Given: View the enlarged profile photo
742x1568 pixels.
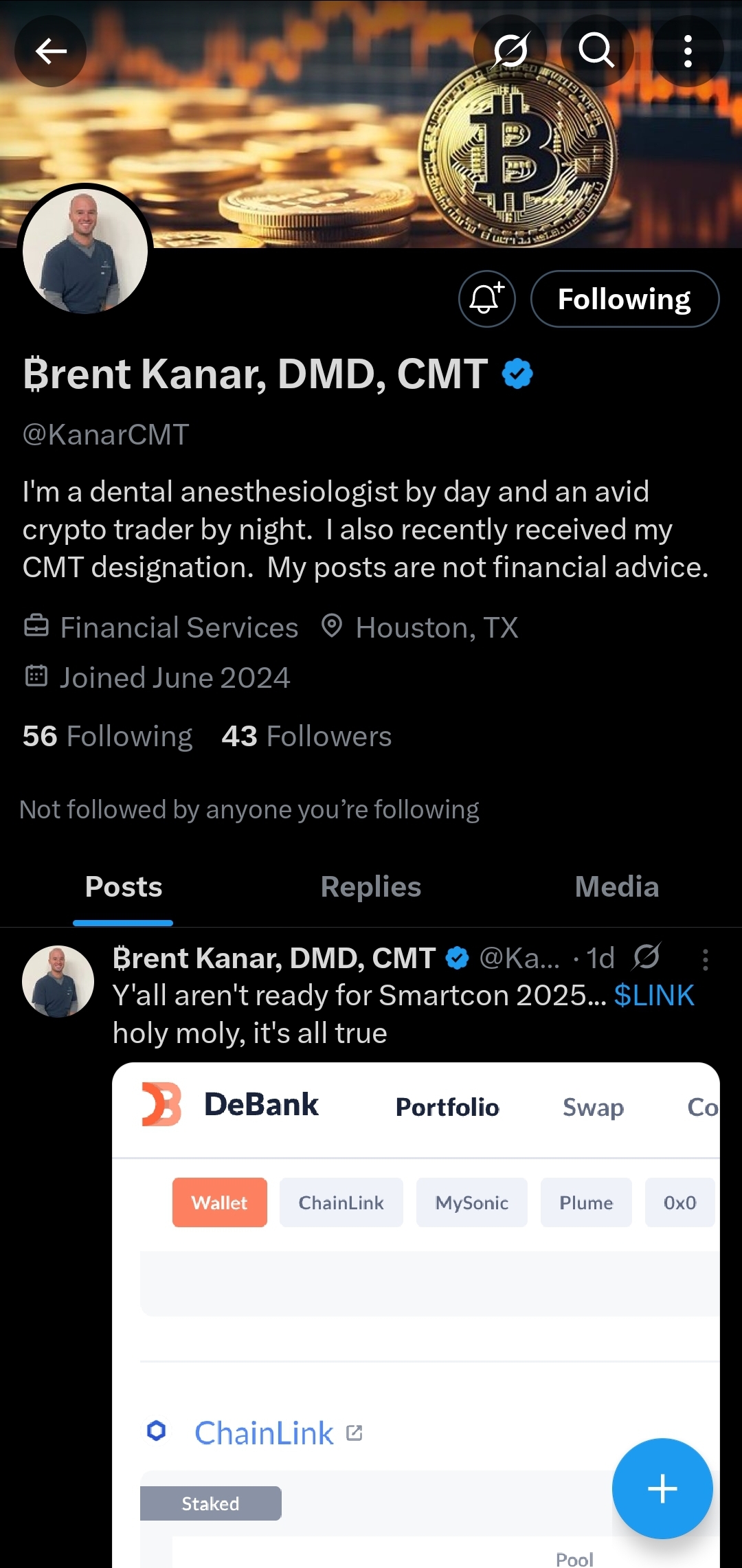Looking at the screenshot, I should pyautogui.click(x=85, y=251).
